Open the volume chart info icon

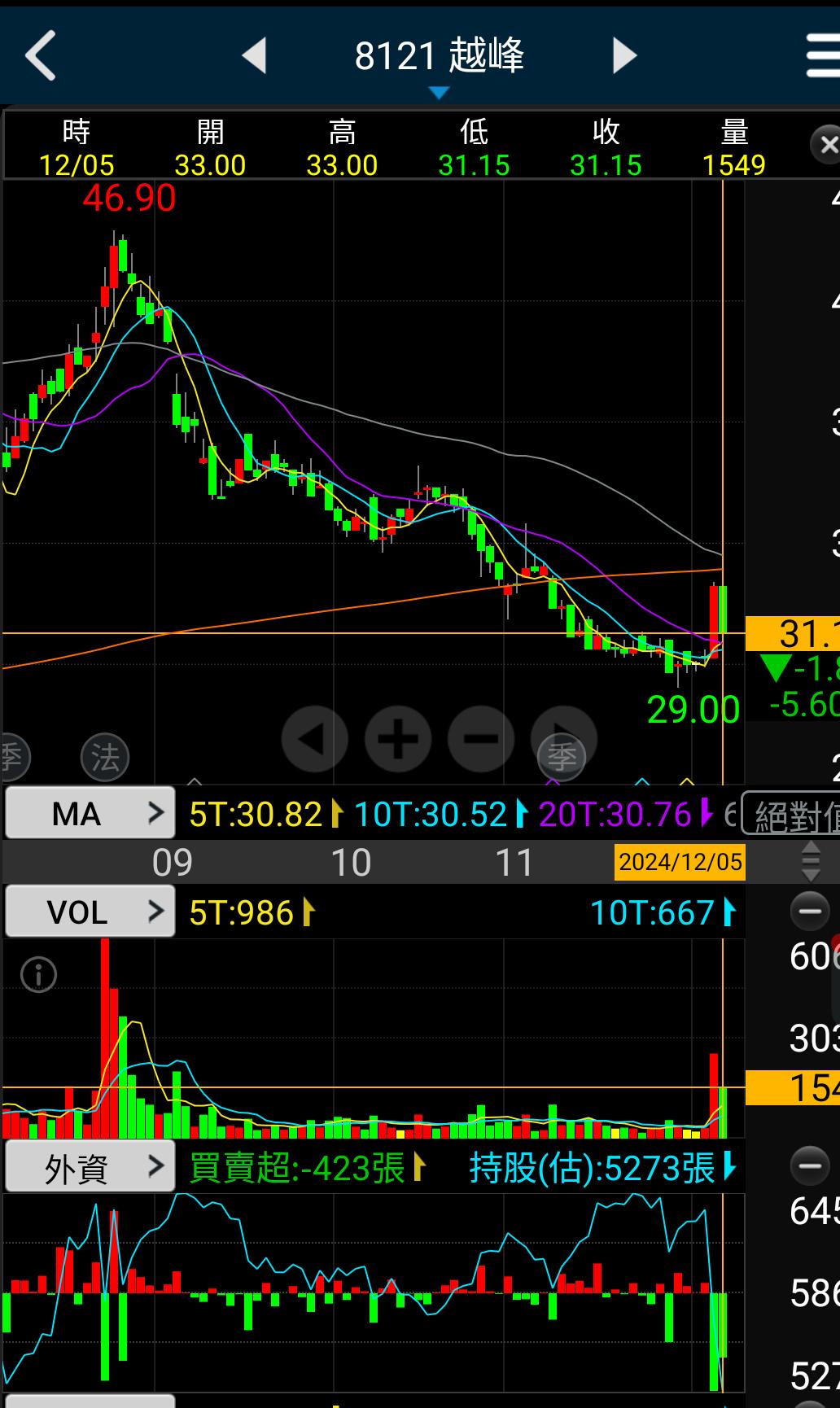(x=38, y=974)
